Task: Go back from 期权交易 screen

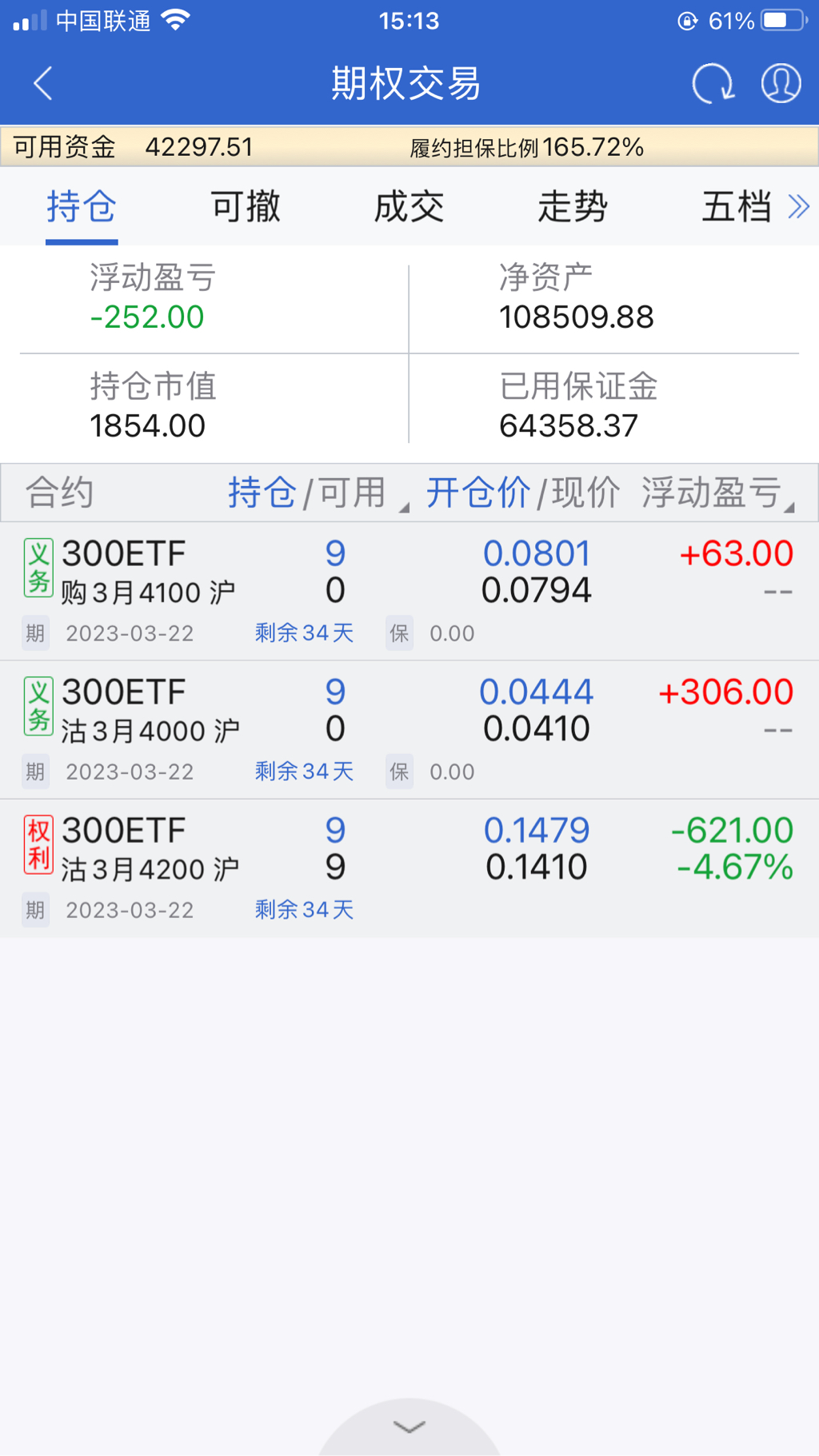Action: click(x=43, y=83)
